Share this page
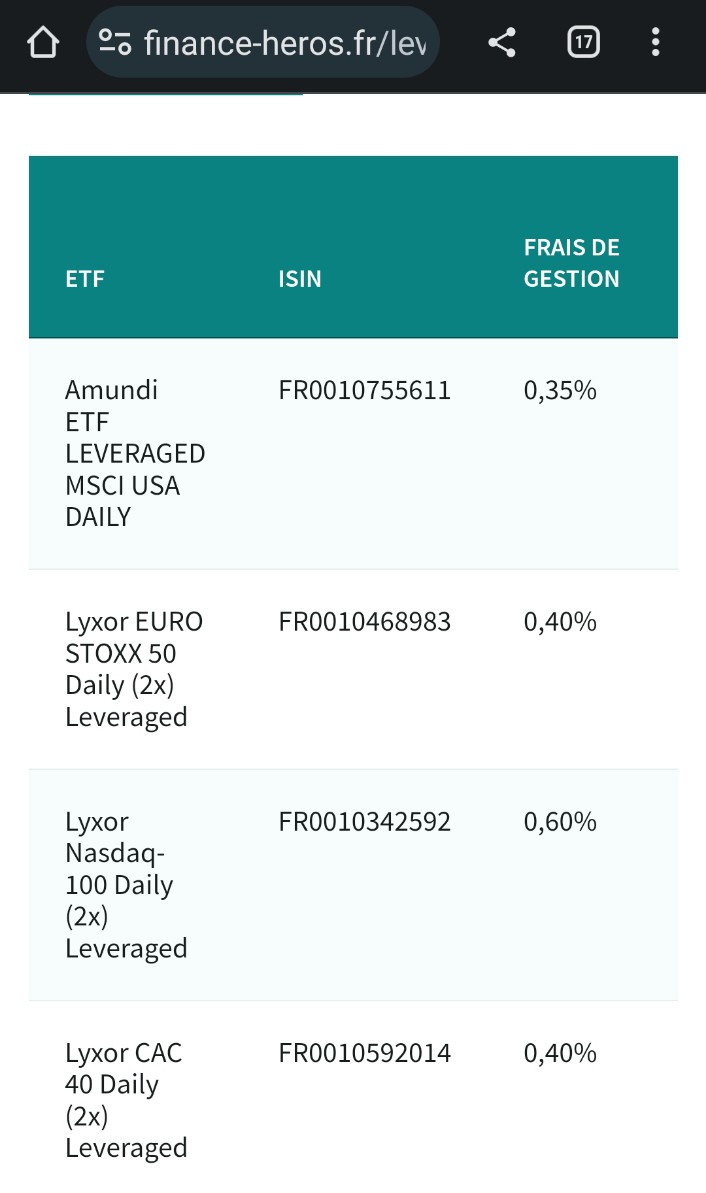 (502, 43)
